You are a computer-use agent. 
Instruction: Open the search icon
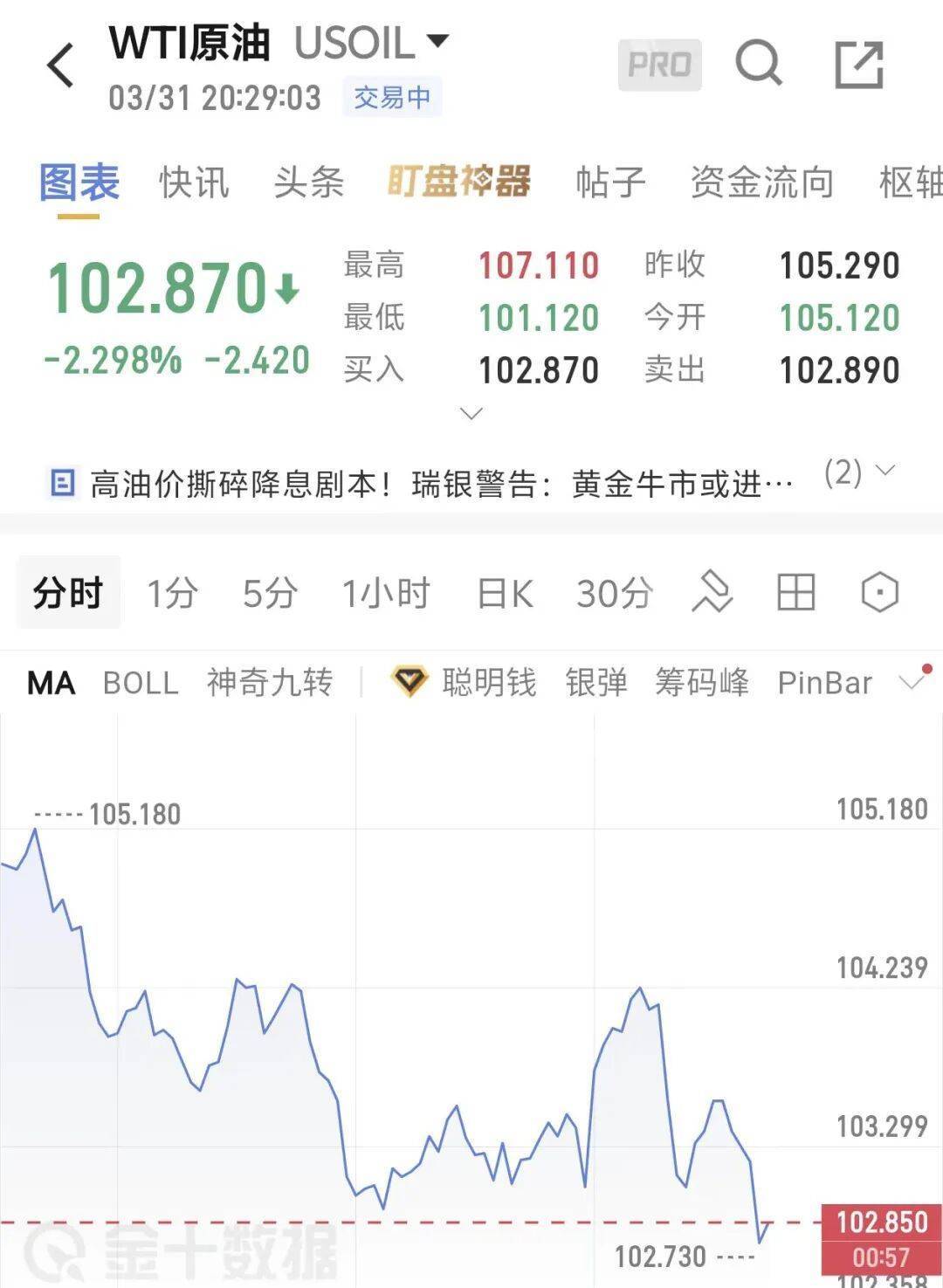tap(758, 65)
